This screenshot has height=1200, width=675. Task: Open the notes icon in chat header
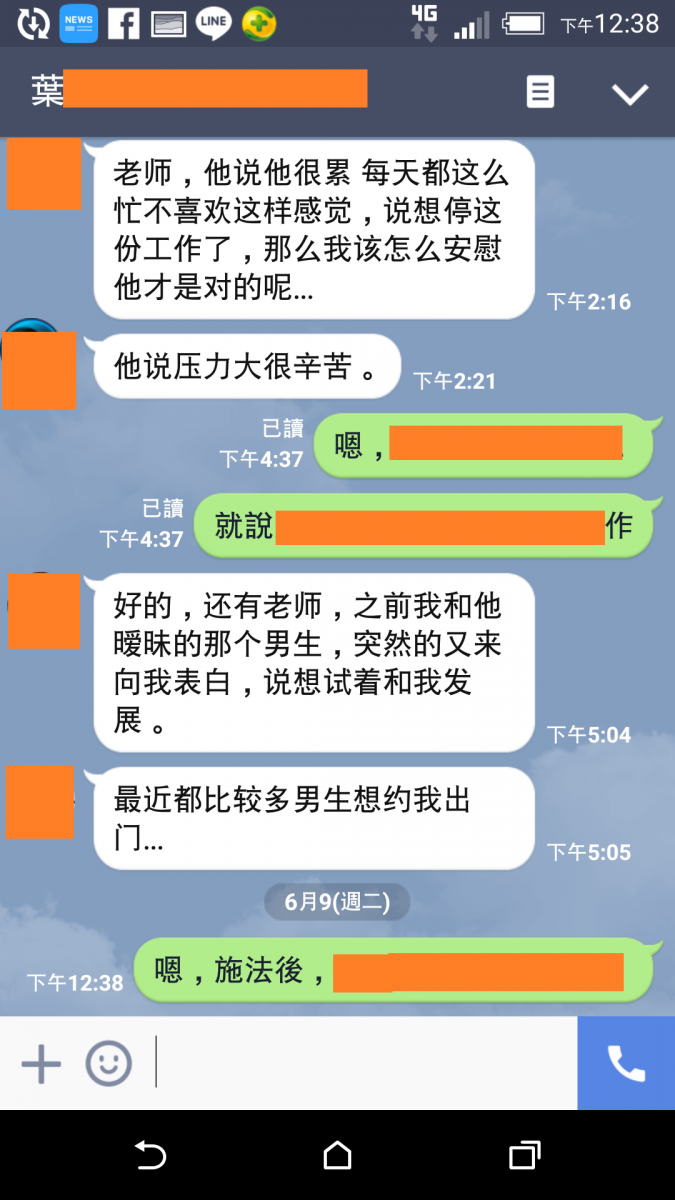(x=540, y=93)
